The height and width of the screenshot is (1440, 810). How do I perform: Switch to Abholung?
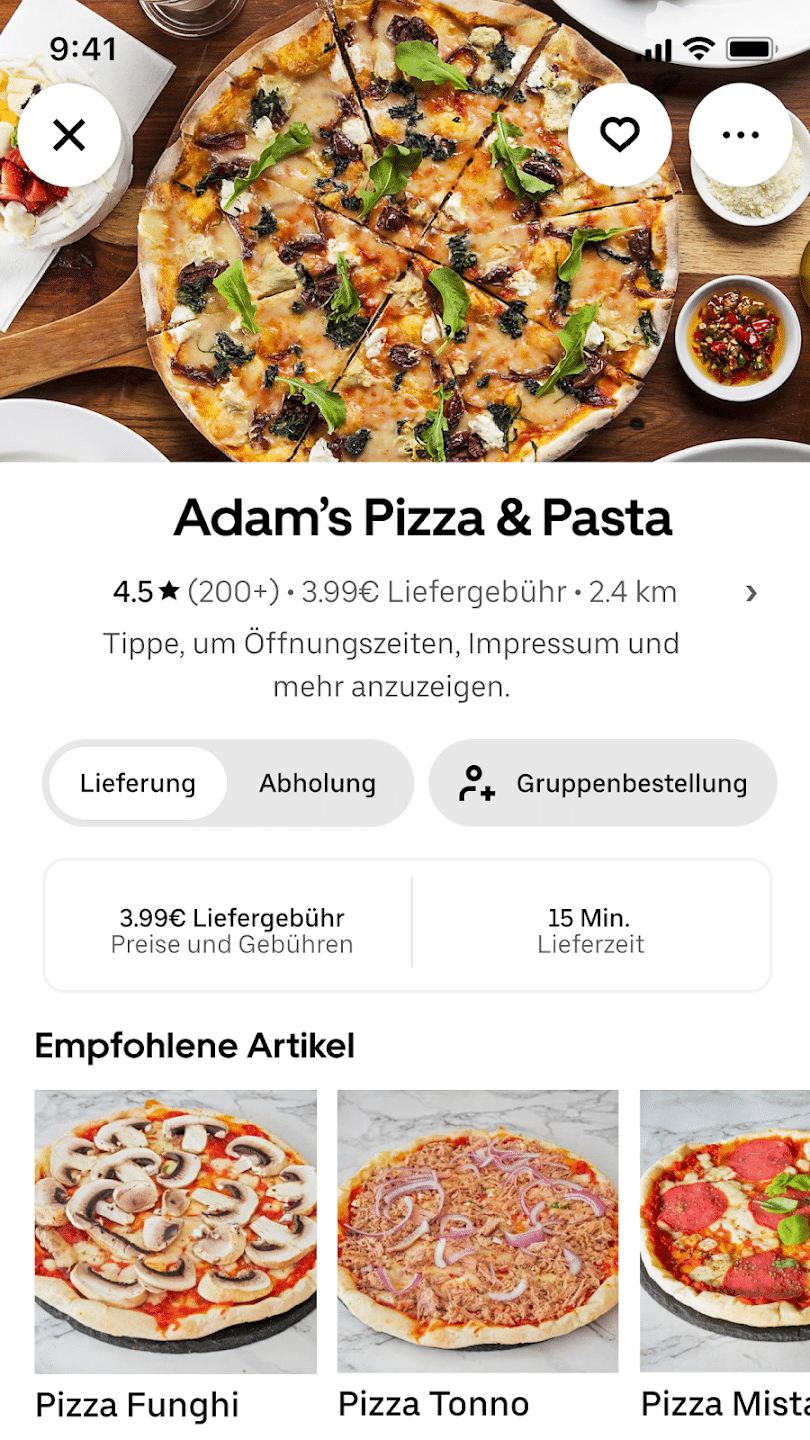click(x=318, y=783)
